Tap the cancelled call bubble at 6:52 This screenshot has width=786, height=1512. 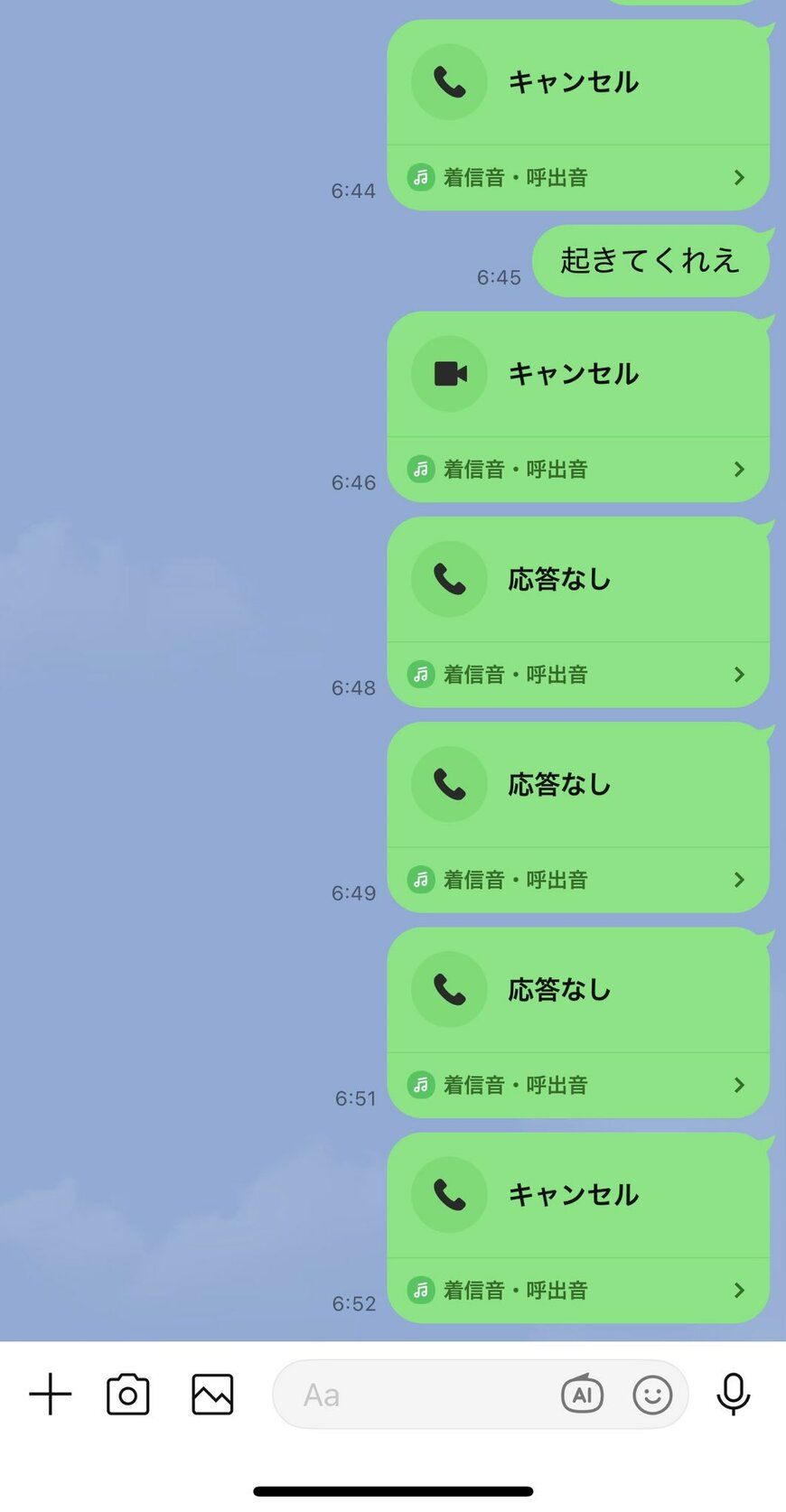coord(578,1195)
